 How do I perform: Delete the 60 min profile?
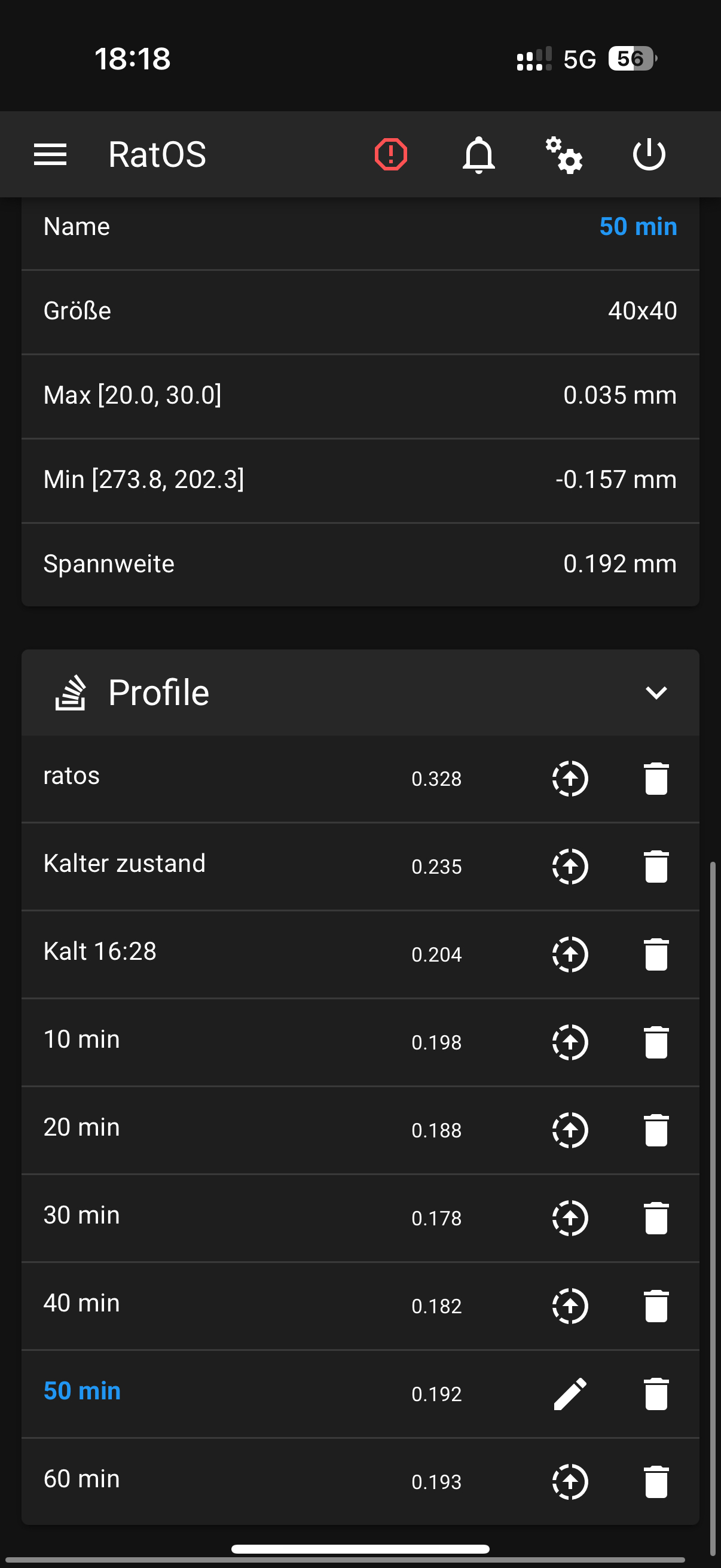656,1481
